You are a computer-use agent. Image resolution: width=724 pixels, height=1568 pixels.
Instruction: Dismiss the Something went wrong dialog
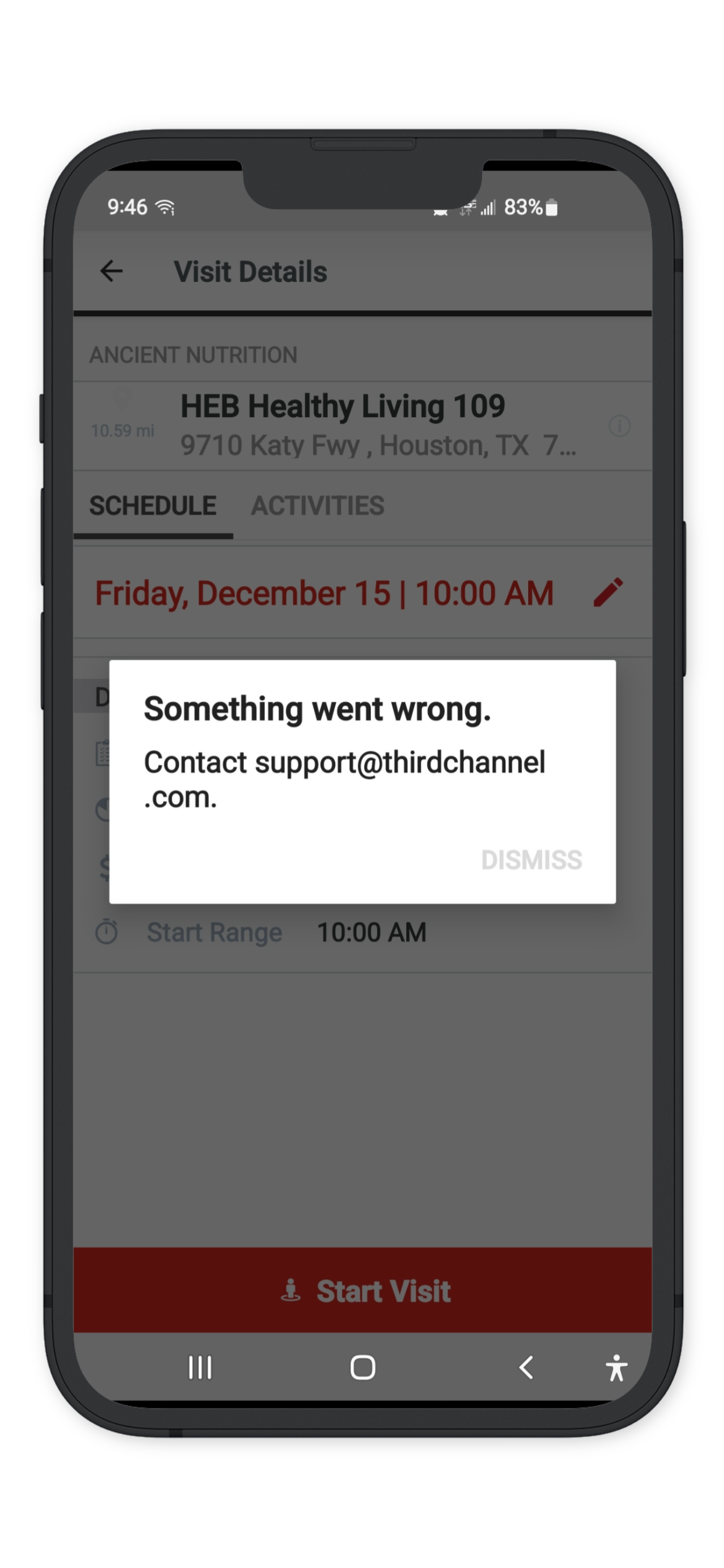tap(531, 860)
